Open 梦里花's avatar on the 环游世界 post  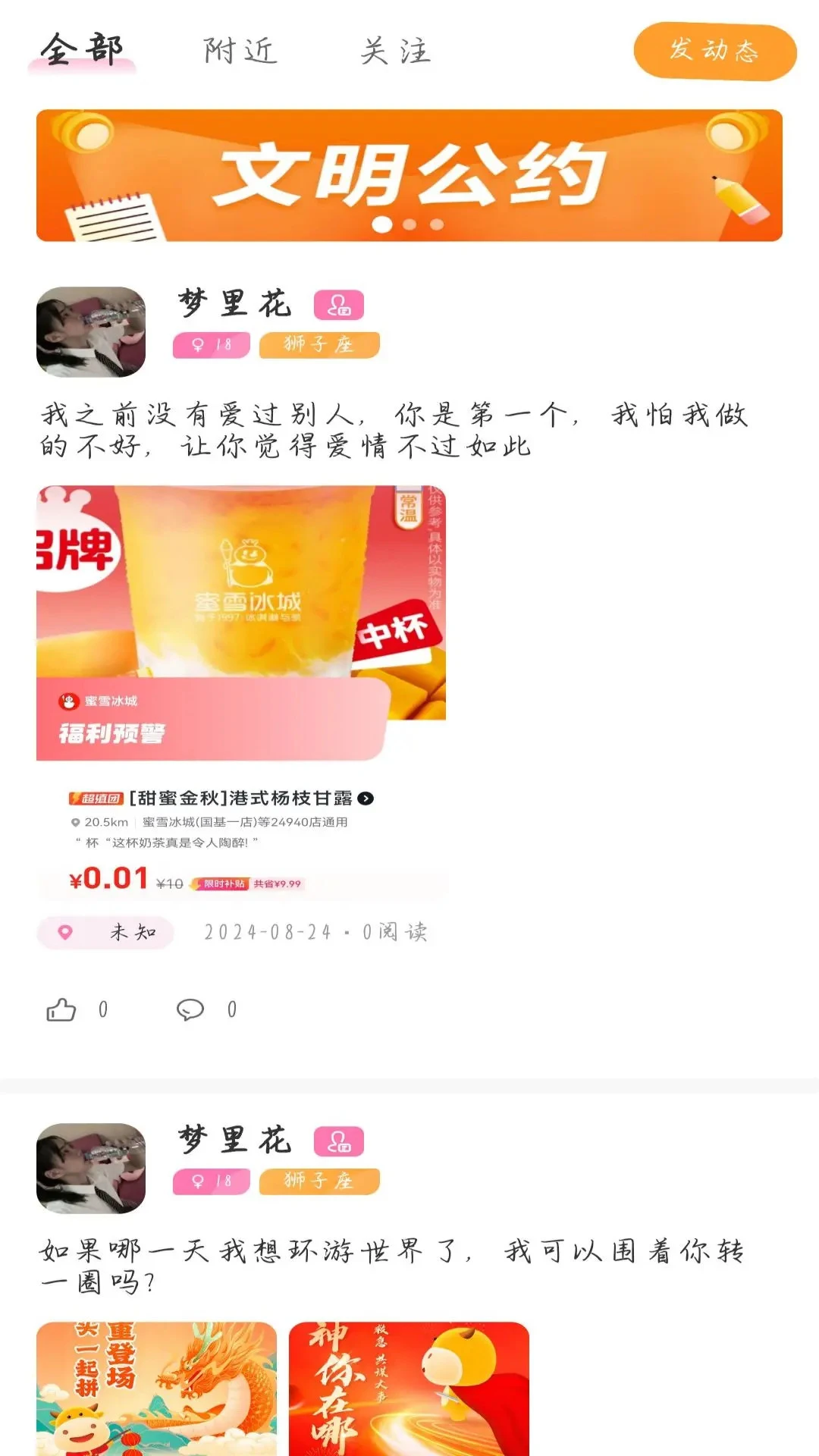click(91, 1168)
